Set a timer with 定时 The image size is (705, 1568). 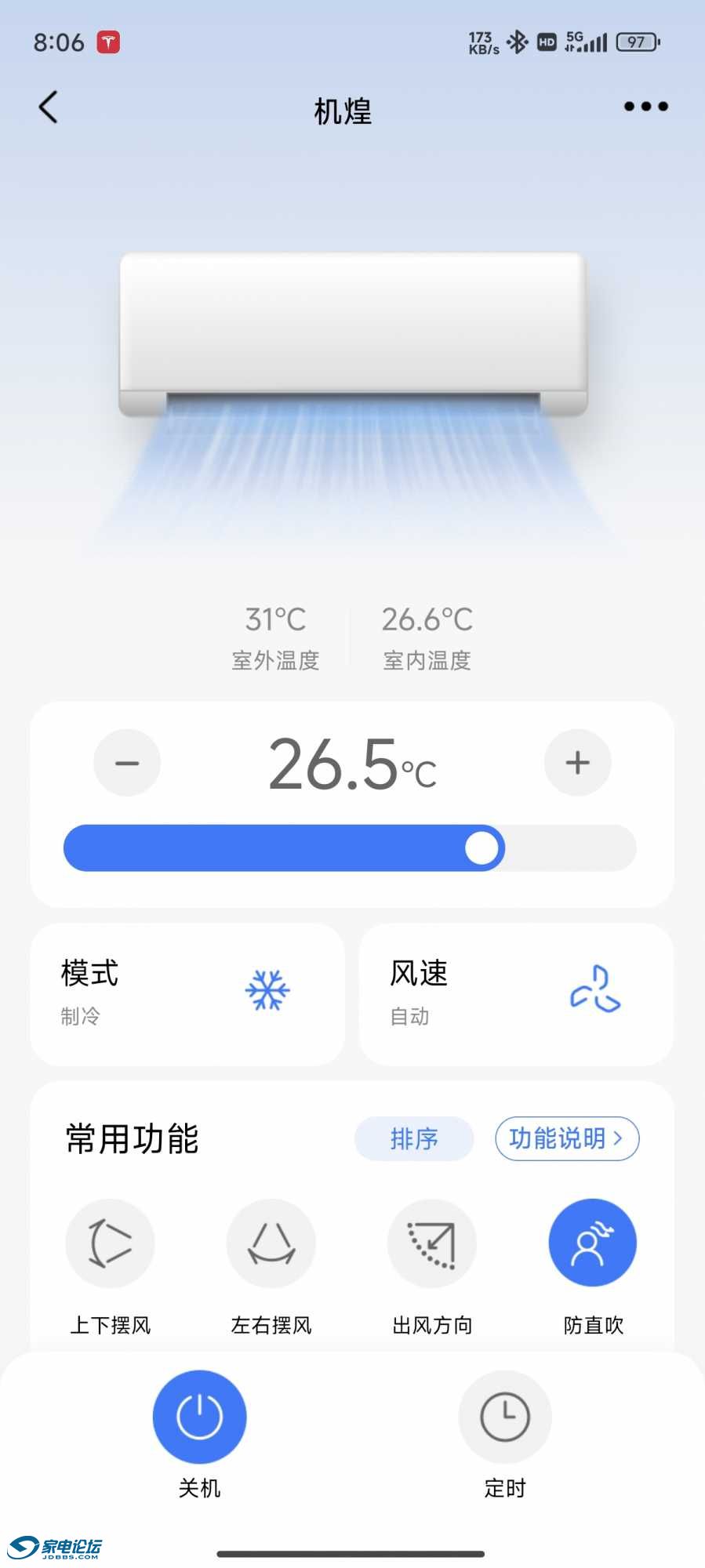505,1417
